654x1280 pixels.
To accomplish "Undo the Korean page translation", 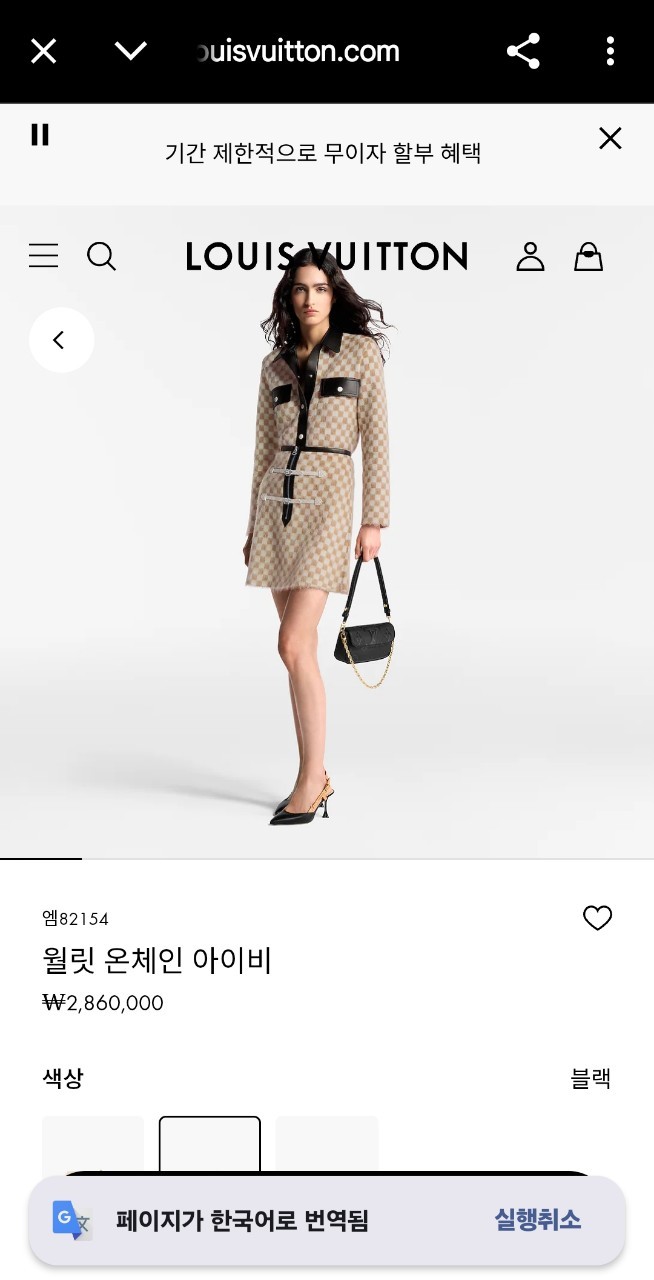I will 537,1220.
